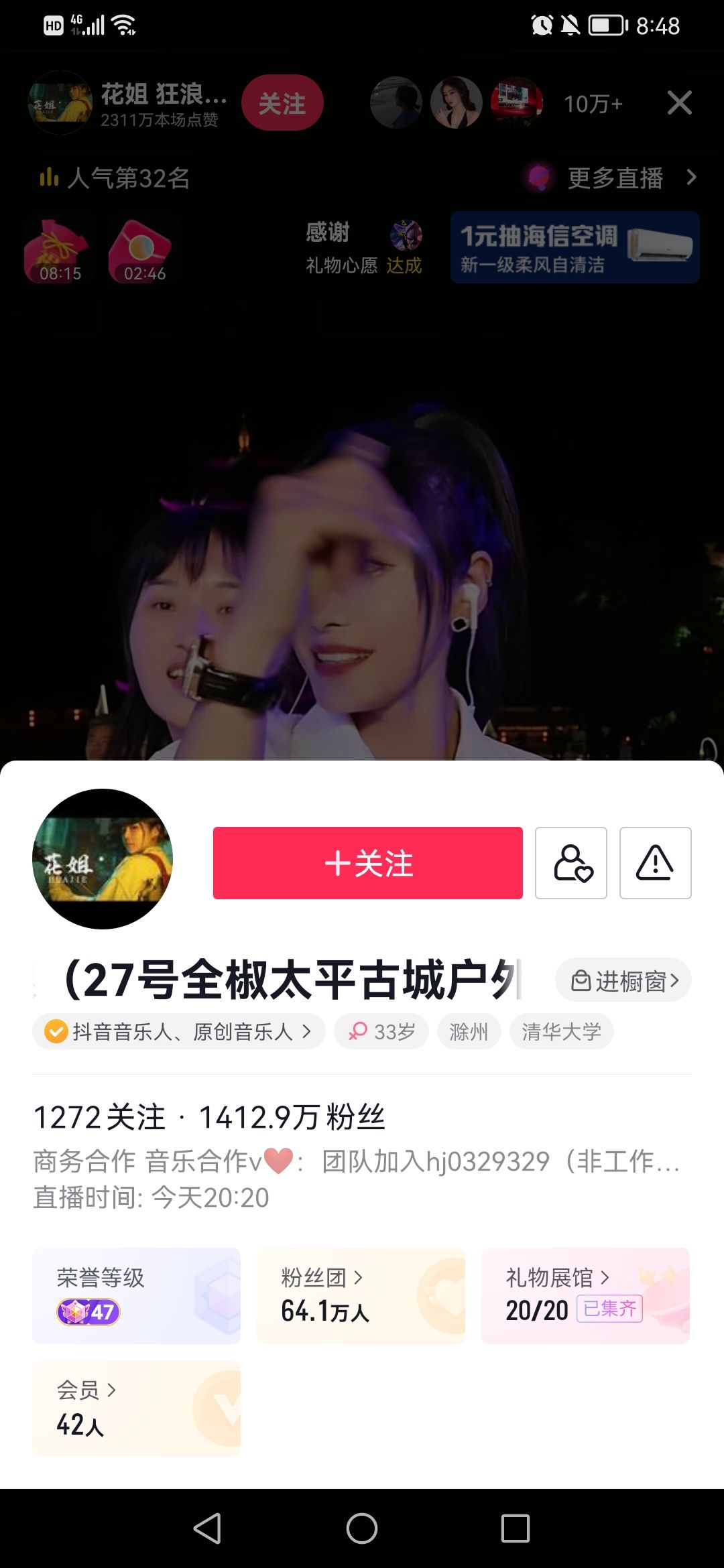Open the profile avatar picture
Viewport: 724px width, 1568px height.
tap(103, 859)
